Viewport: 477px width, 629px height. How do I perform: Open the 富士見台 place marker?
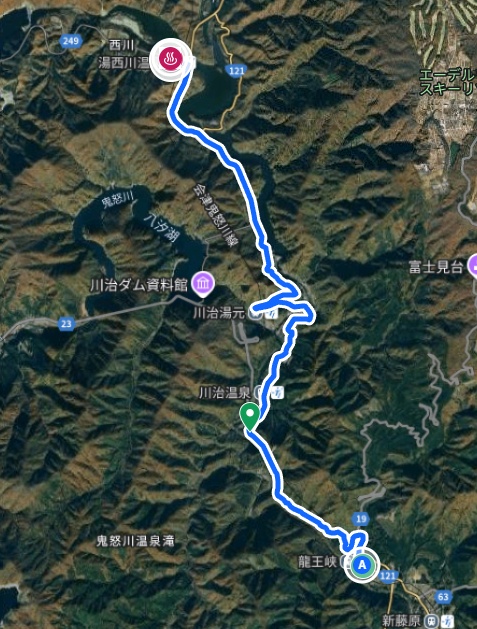point(473,266)
